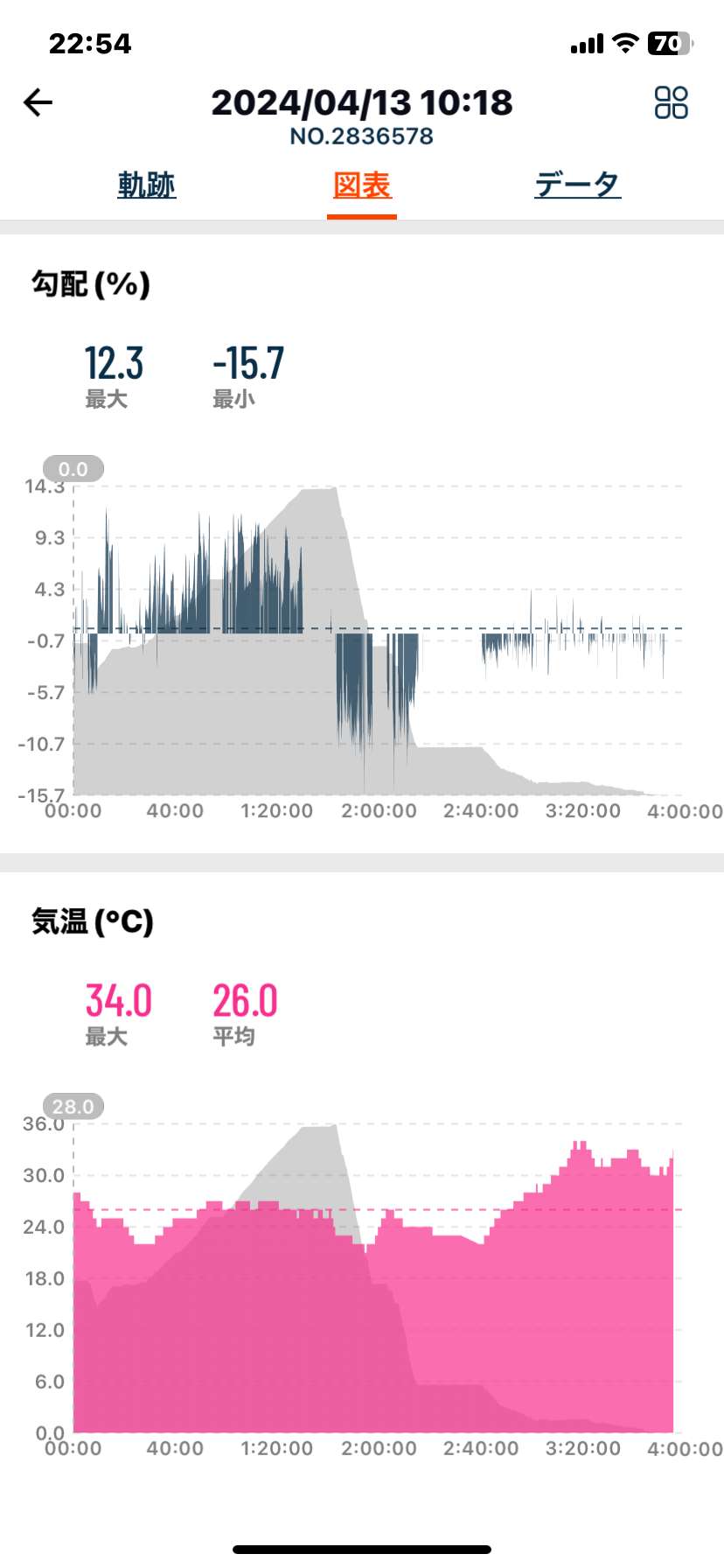Select the 図表 tab
724x1568 pixels.
click(x=362, y=185)
